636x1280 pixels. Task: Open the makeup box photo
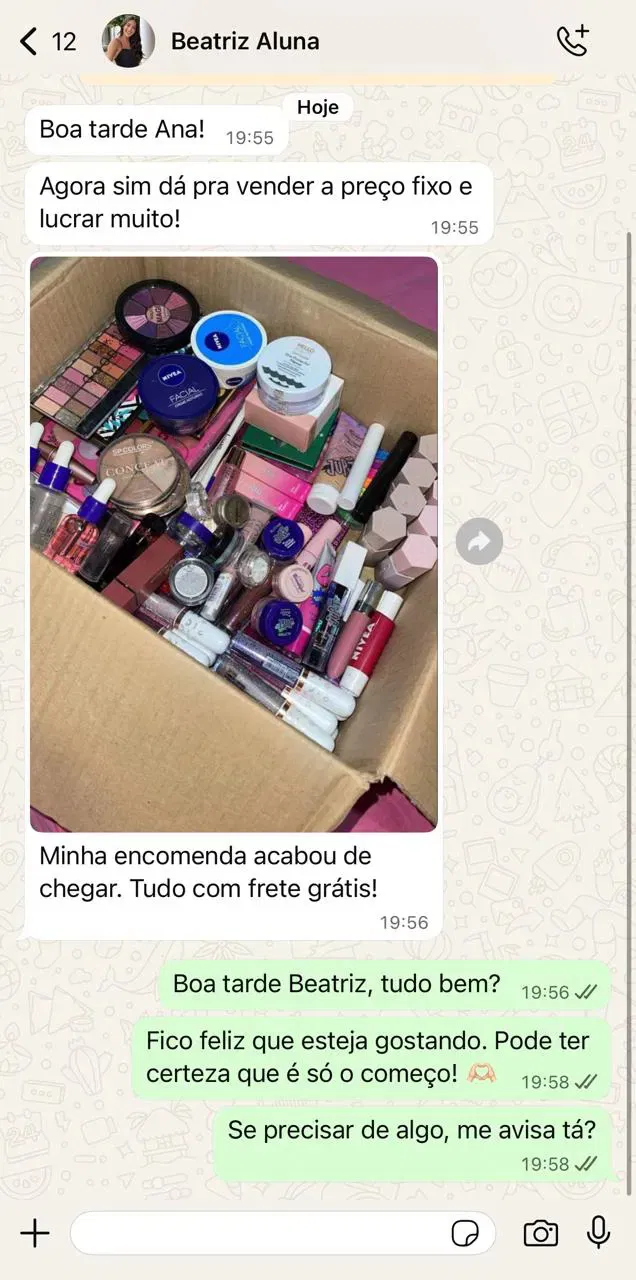pyautogui.click(x=234, y=544)
